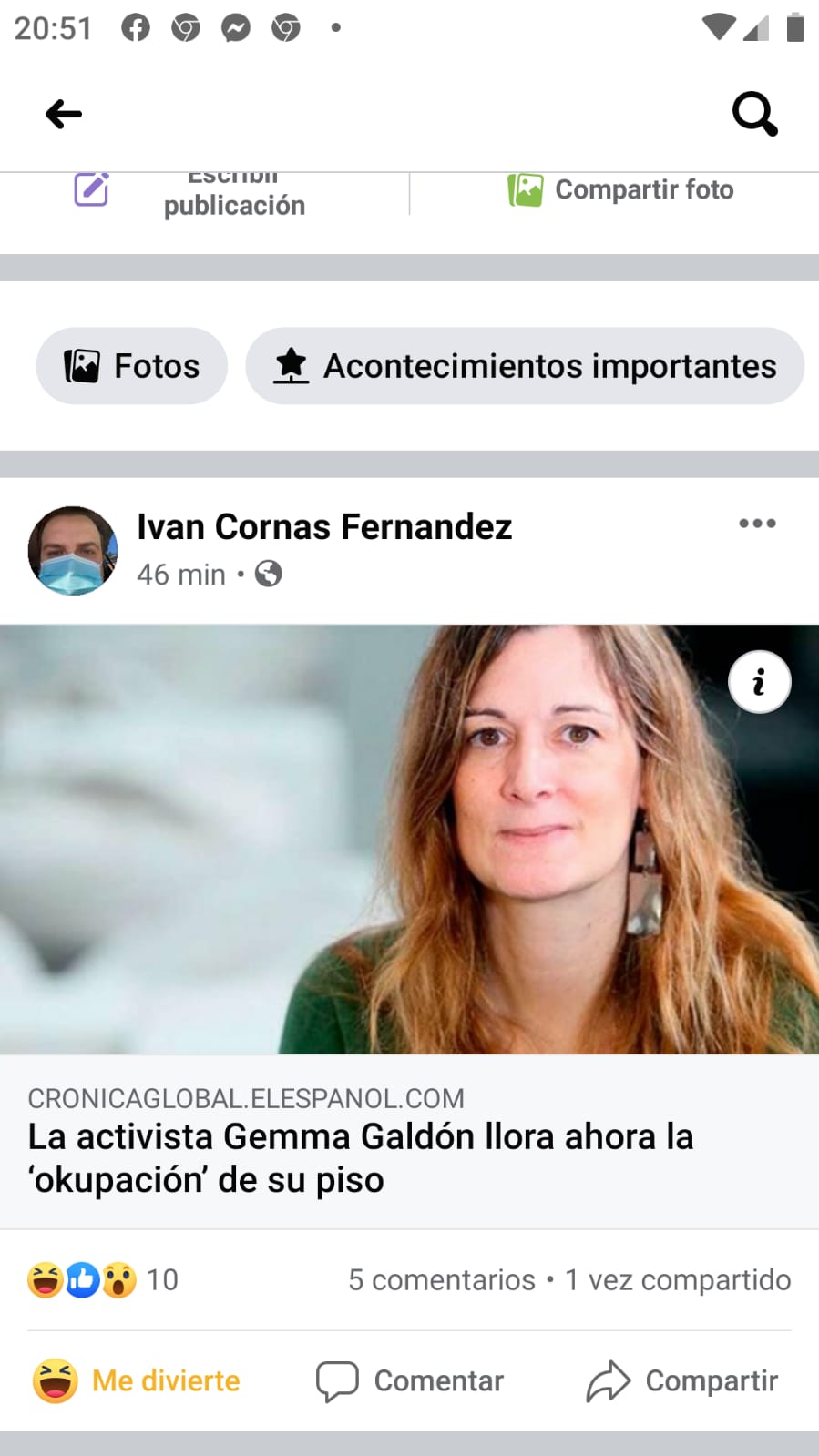Tap the Messenger icon in the status bar

tap(234, 27)
